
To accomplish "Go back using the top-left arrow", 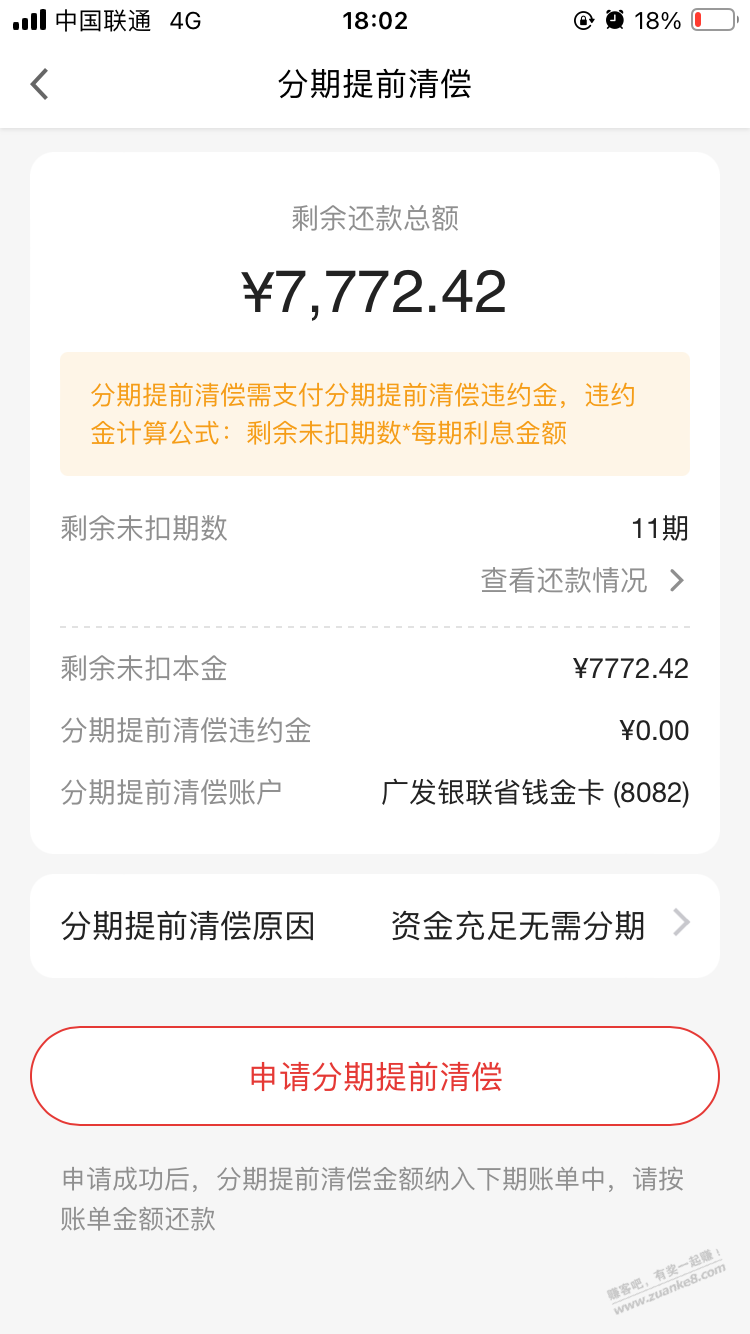I will click(x=40, y=84).
